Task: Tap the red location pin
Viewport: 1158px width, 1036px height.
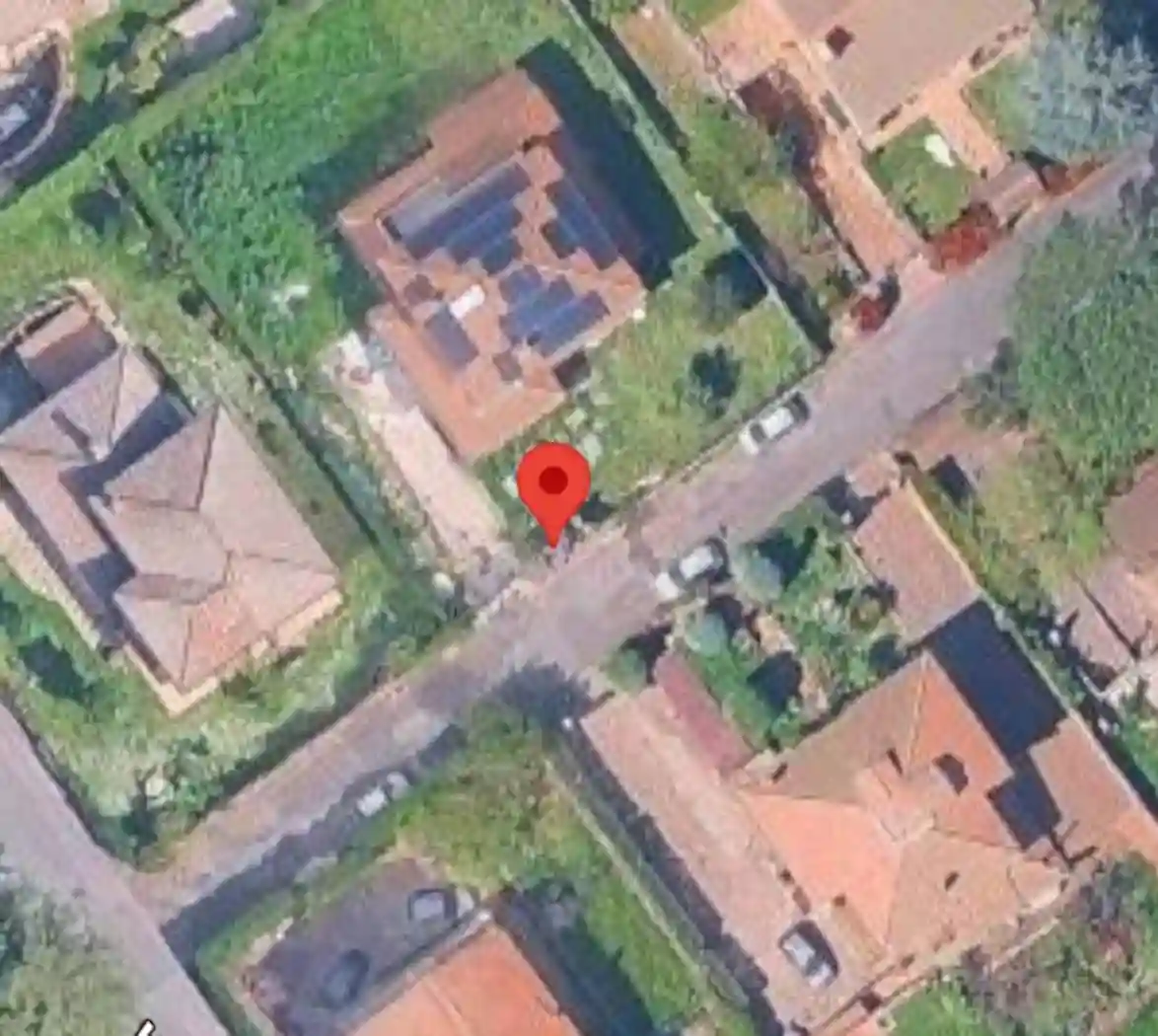Action: point(553,487)
